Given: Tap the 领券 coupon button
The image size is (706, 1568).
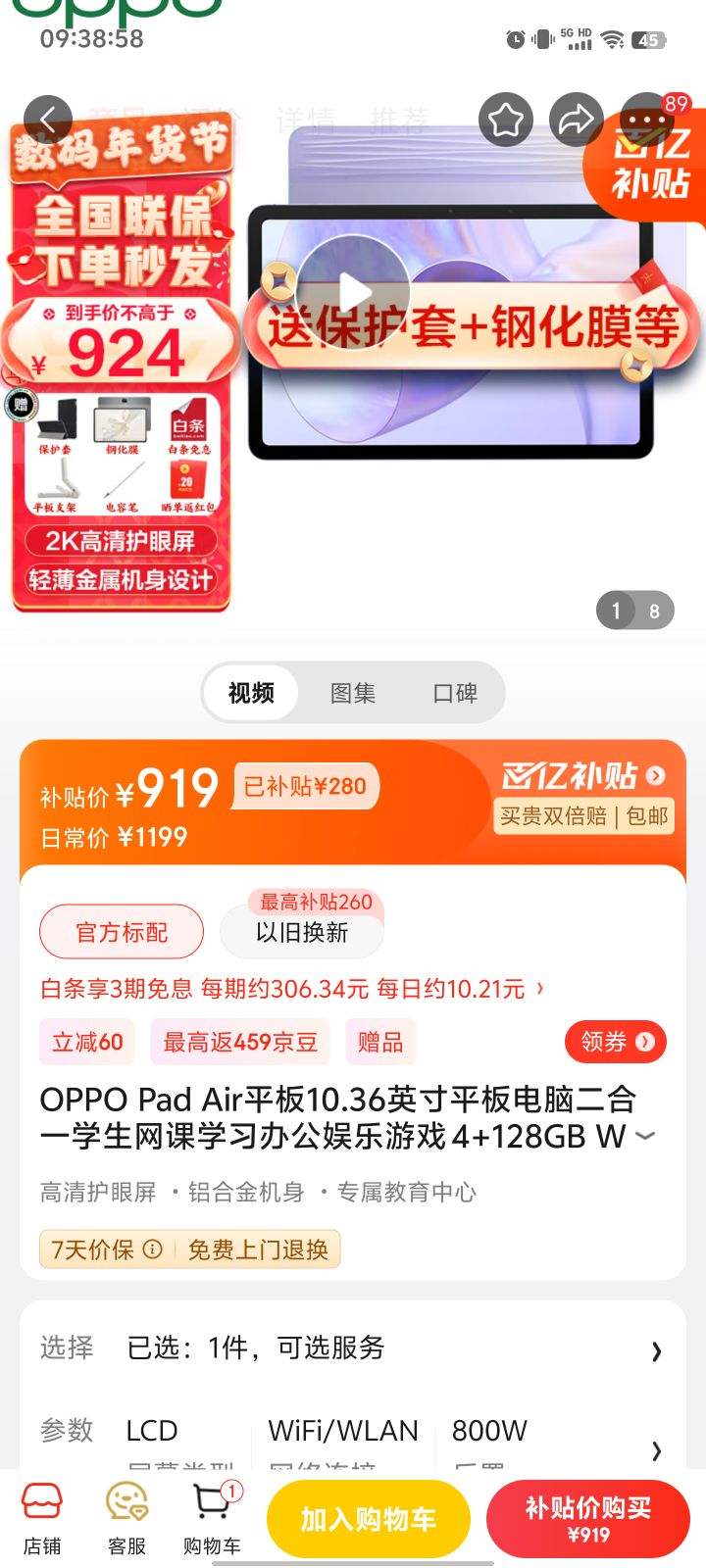Looking at the screenshot, I should (x=615, y=1042).
